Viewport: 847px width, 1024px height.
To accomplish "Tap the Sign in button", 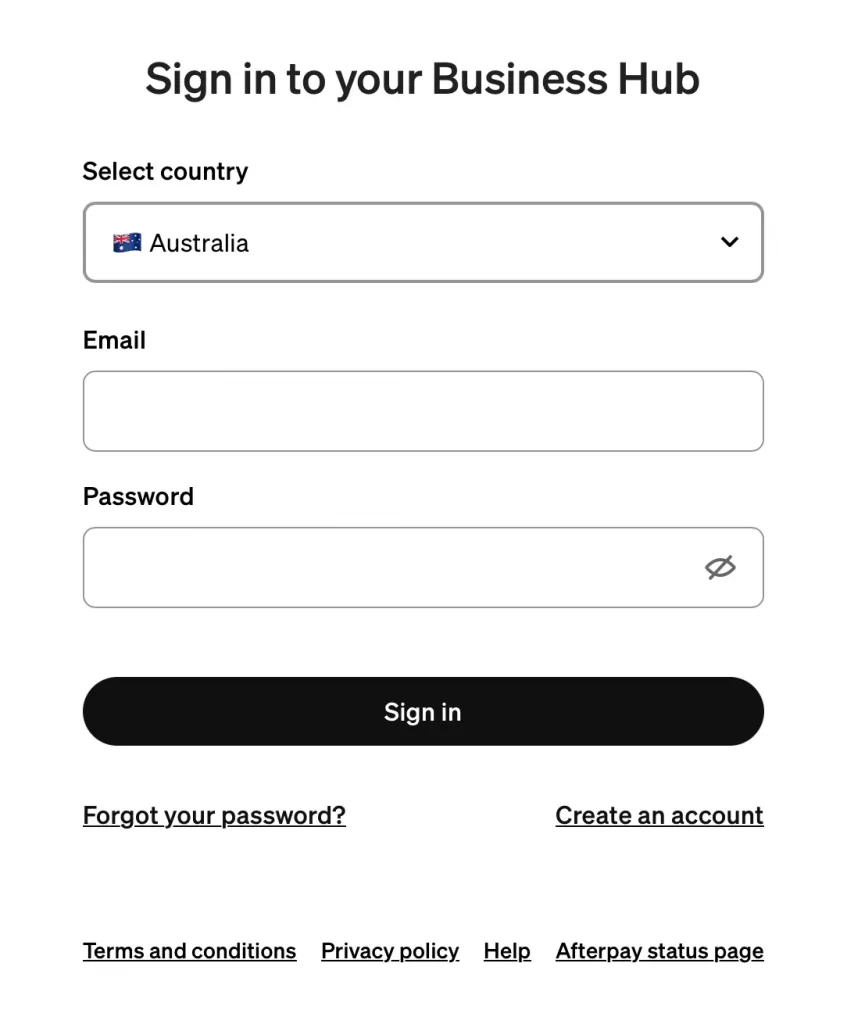I will [423, 711].
